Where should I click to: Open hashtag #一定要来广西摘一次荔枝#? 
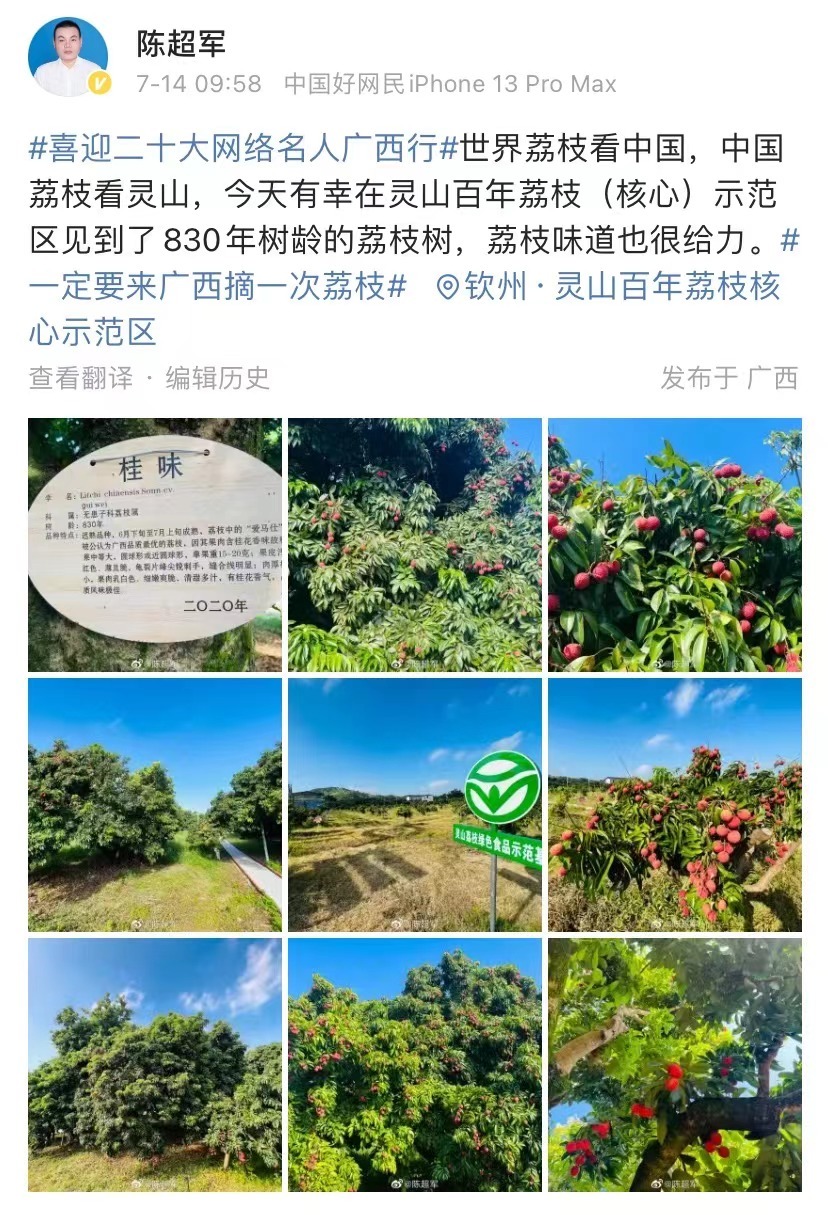(x=217, y=287)
